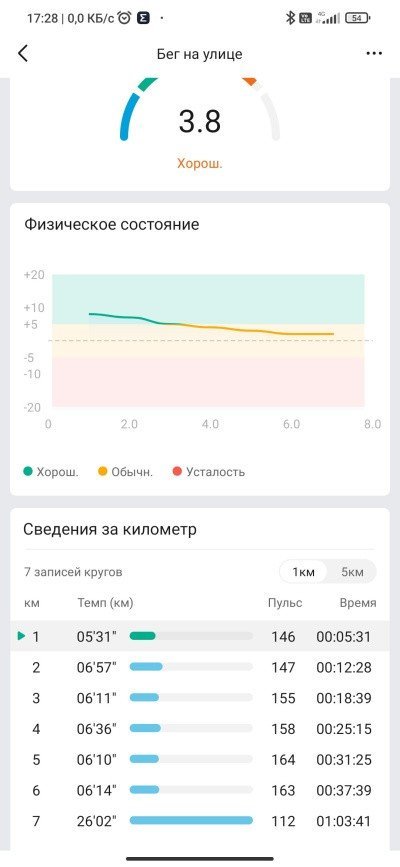Select kilometer 3 row with 06'11" pace
Screen dimensions: 400x867
(200, 698)
